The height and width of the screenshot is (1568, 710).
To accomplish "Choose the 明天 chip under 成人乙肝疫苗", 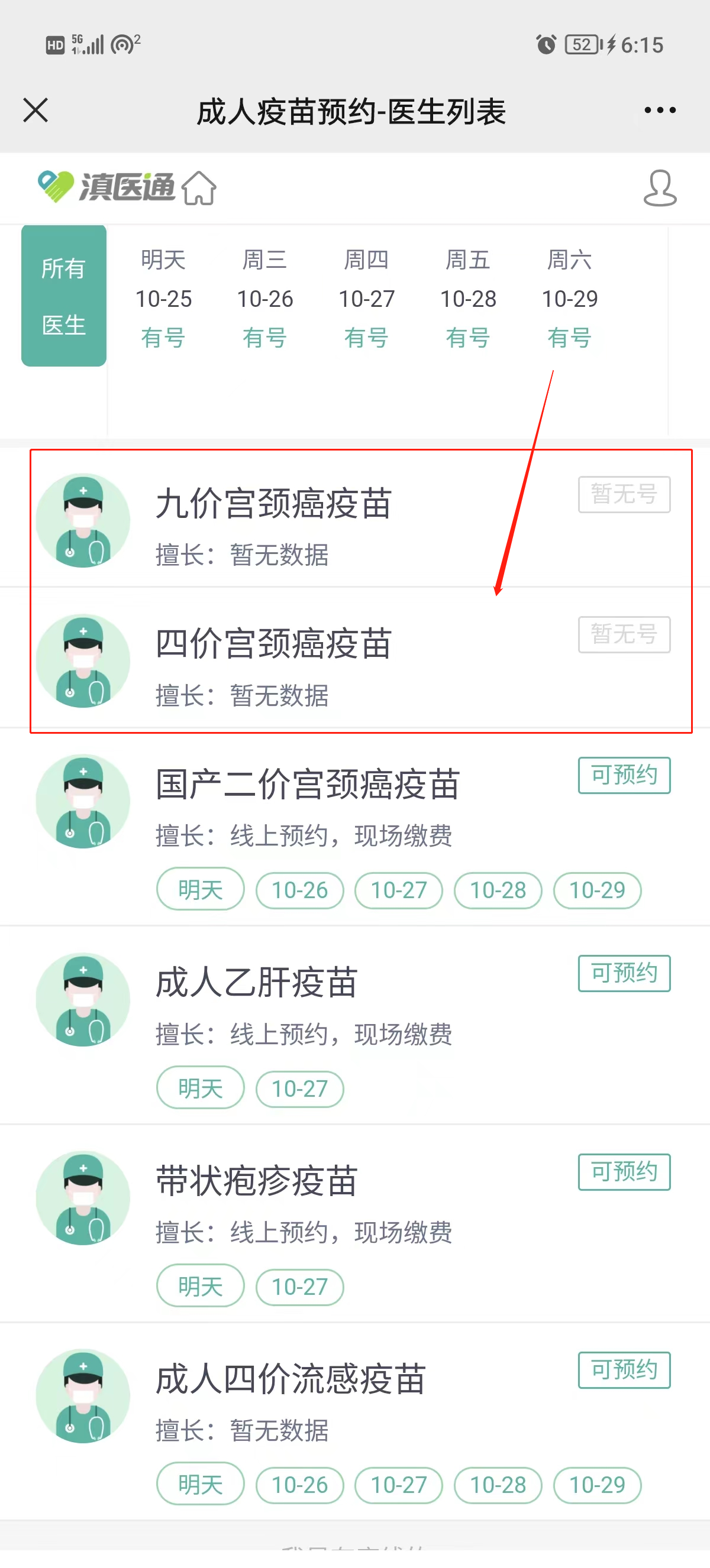I will [x=201, y=1088].
